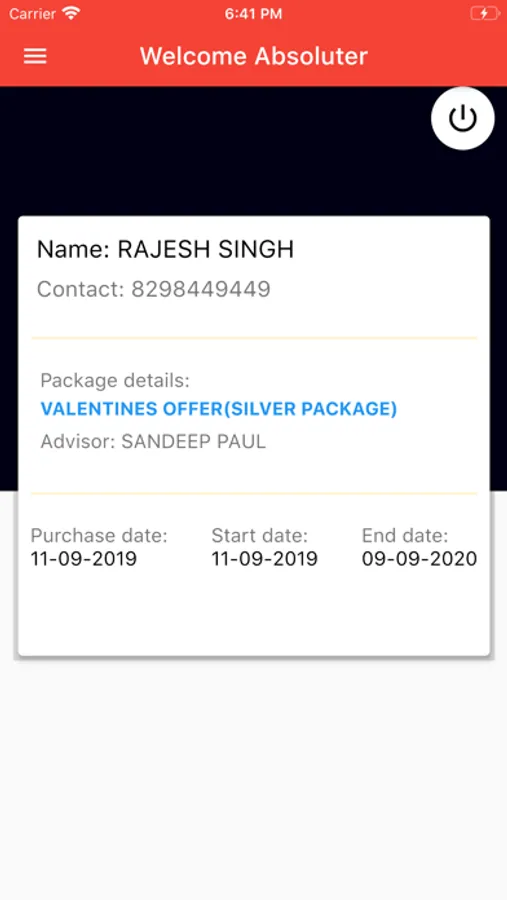This screenshot has height=900, width=507.
Task: Tap the power logout button
Action: pos(463,119)
